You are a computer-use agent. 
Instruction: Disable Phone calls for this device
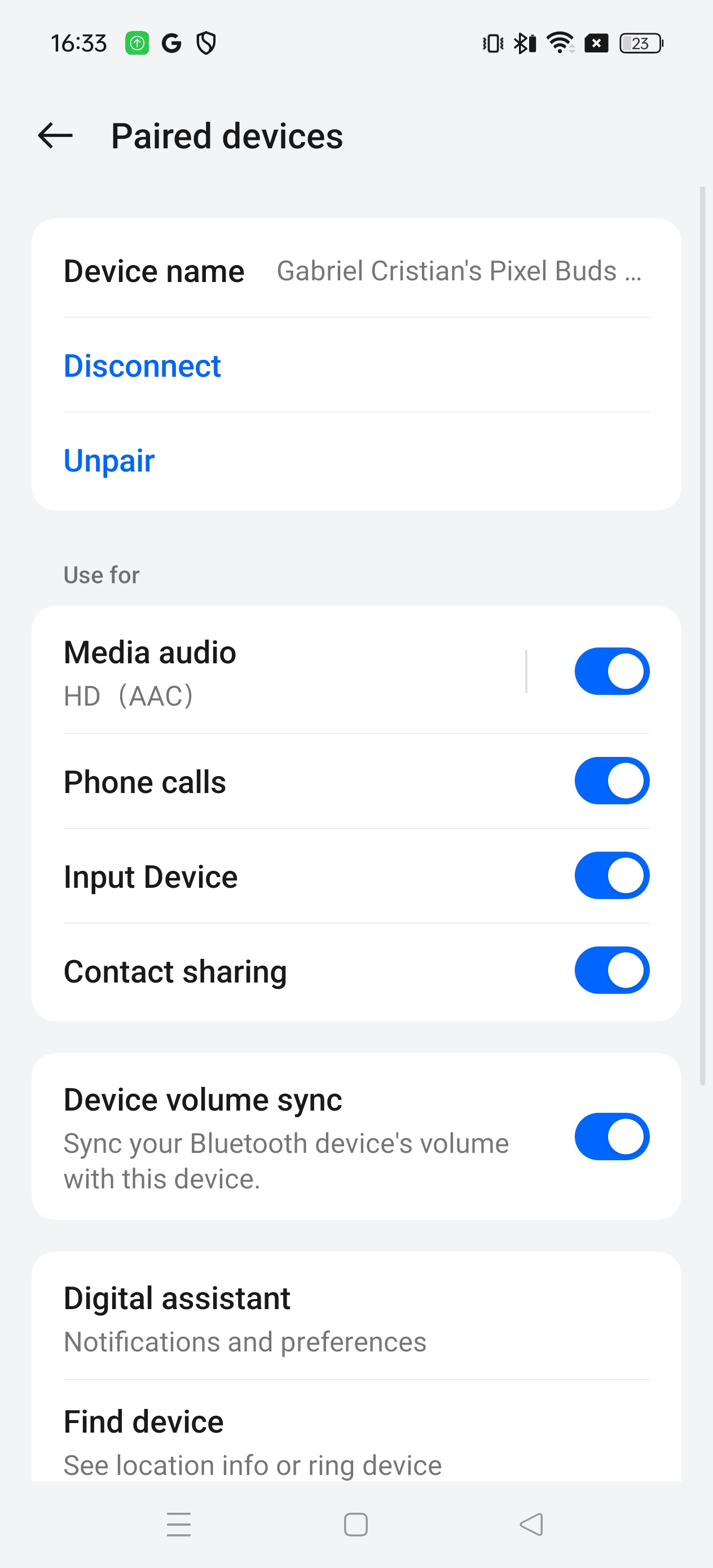click(611, 781)
